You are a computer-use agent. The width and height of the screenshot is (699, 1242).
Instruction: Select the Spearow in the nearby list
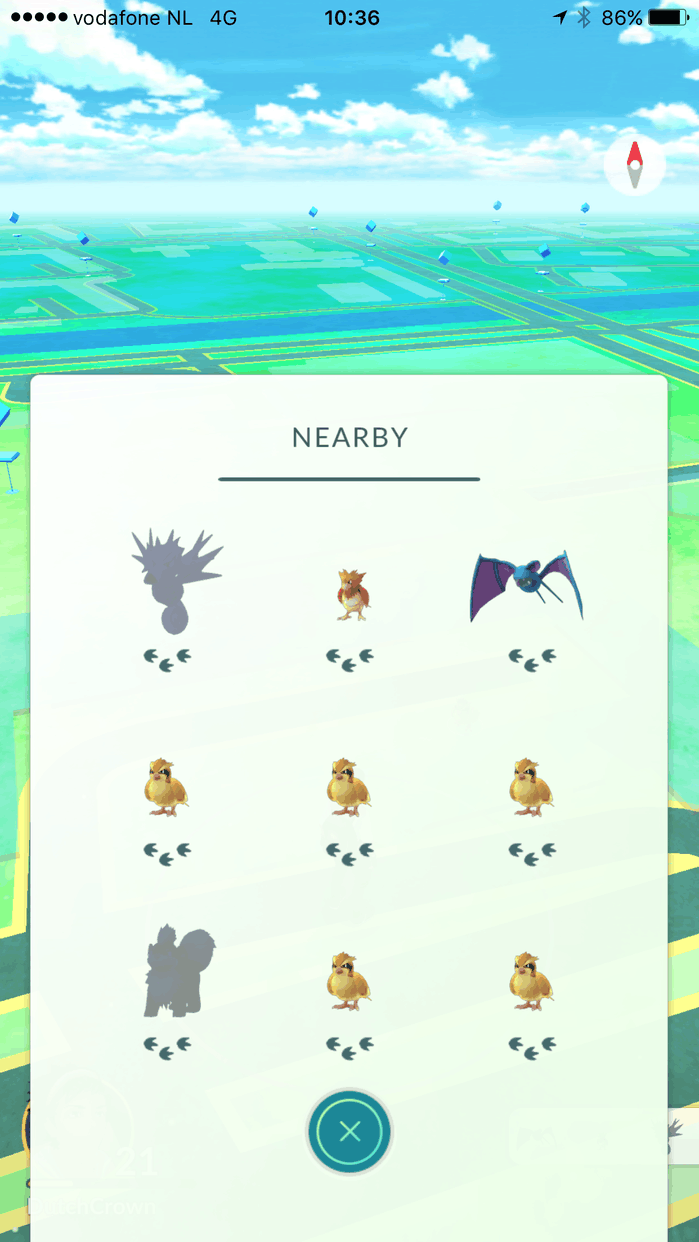click(x=350, y=596)
